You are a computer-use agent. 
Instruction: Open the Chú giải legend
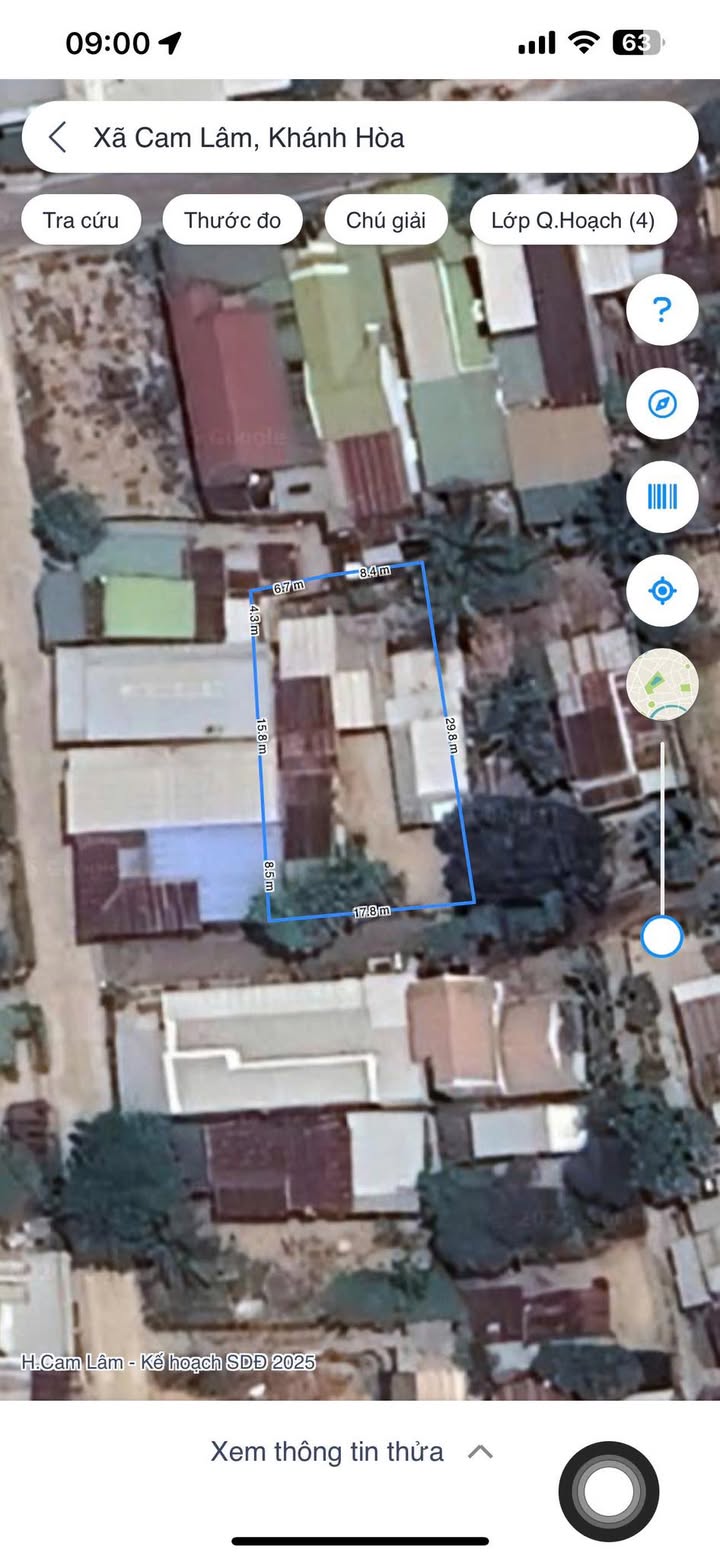[x=386, y=220]
